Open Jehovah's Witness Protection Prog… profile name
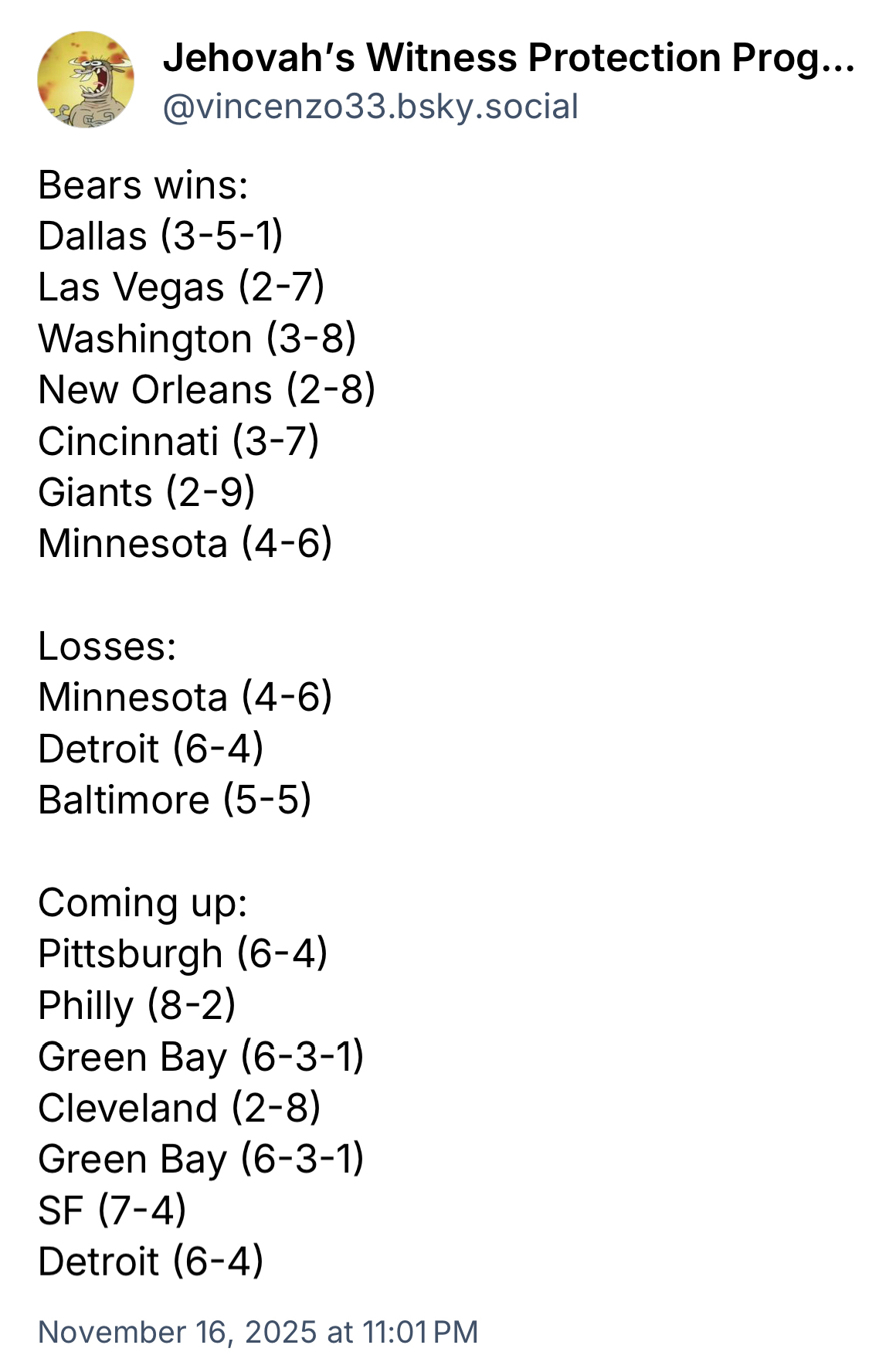Viewport: 896px width, 1362px height. 508,58
